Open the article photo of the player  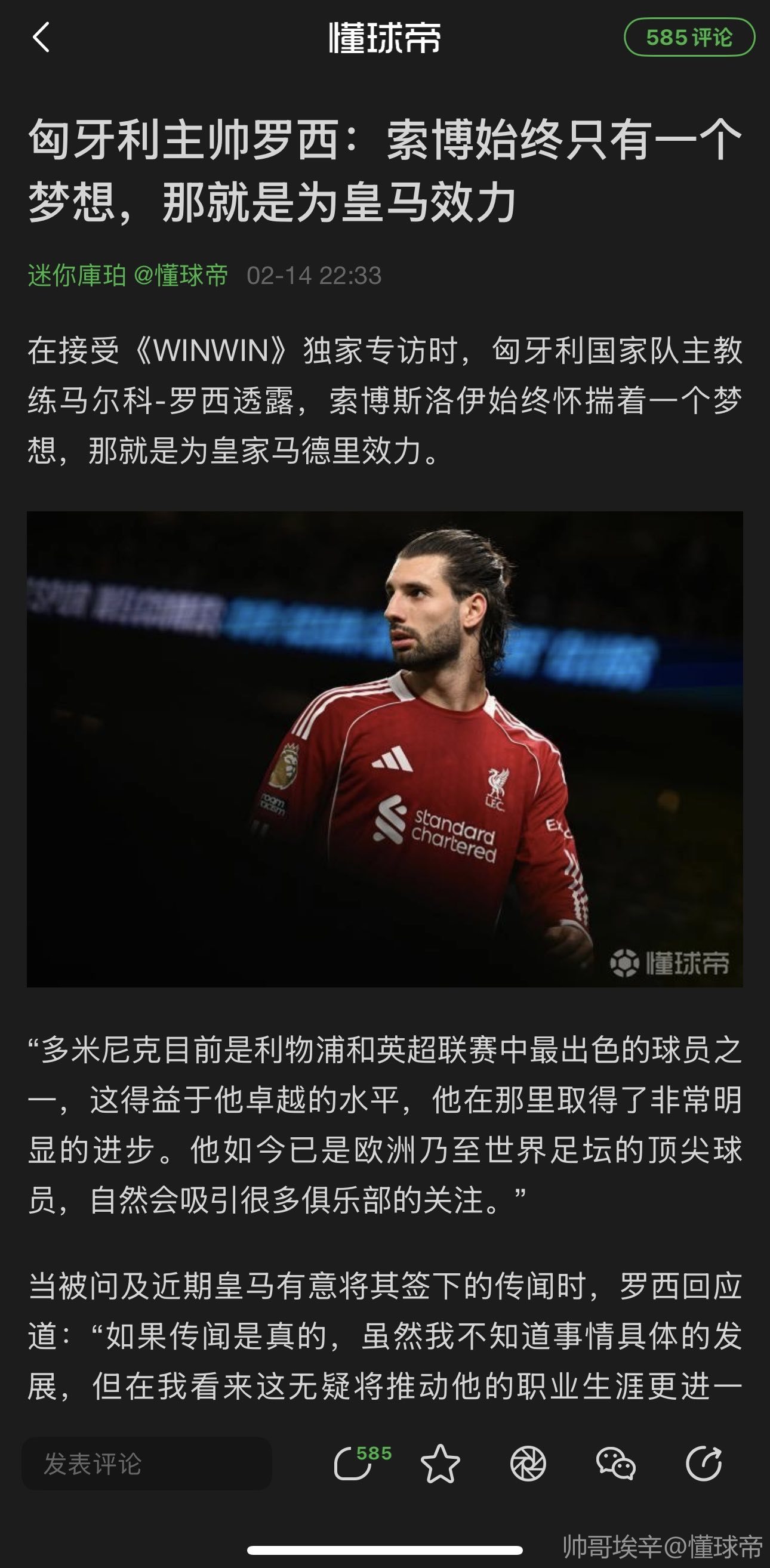[384, 749]
